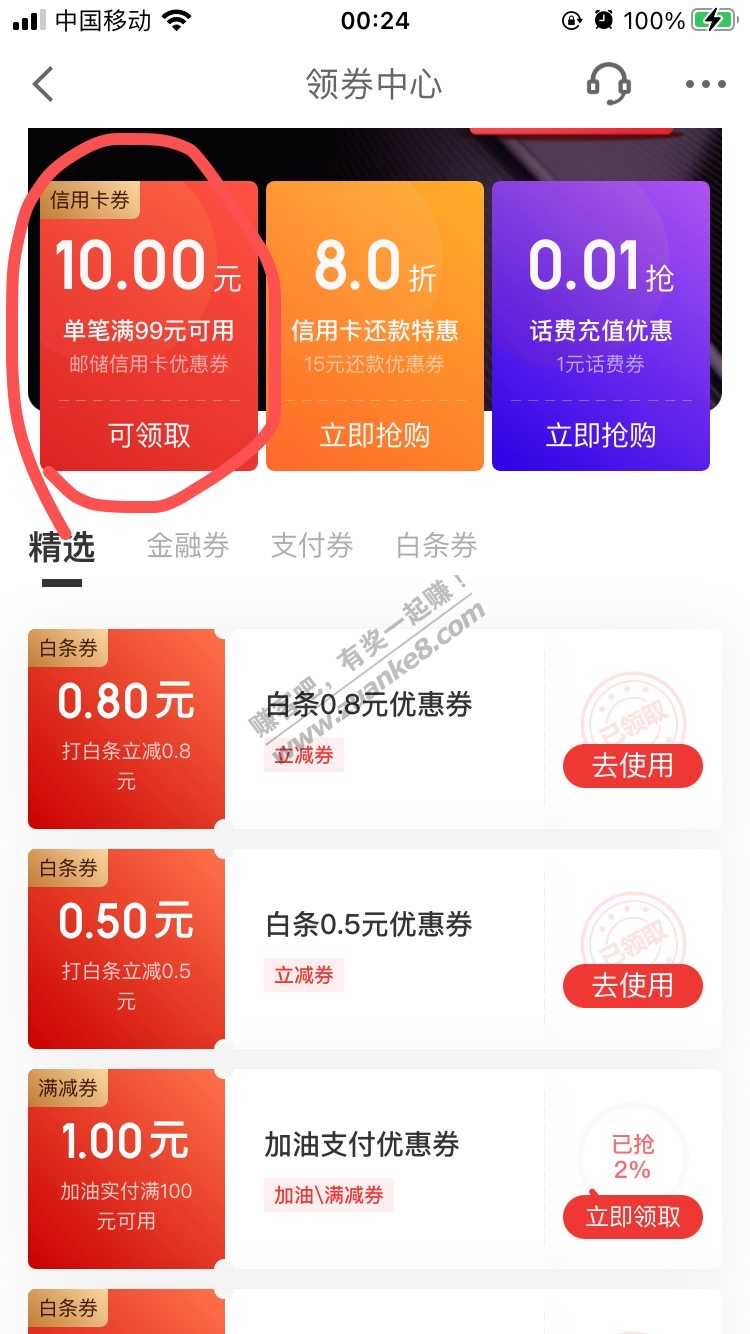This screenshot has height=1334, width=750.
Task: Open the three-dot overflow menu
Action: pos(705,85)
